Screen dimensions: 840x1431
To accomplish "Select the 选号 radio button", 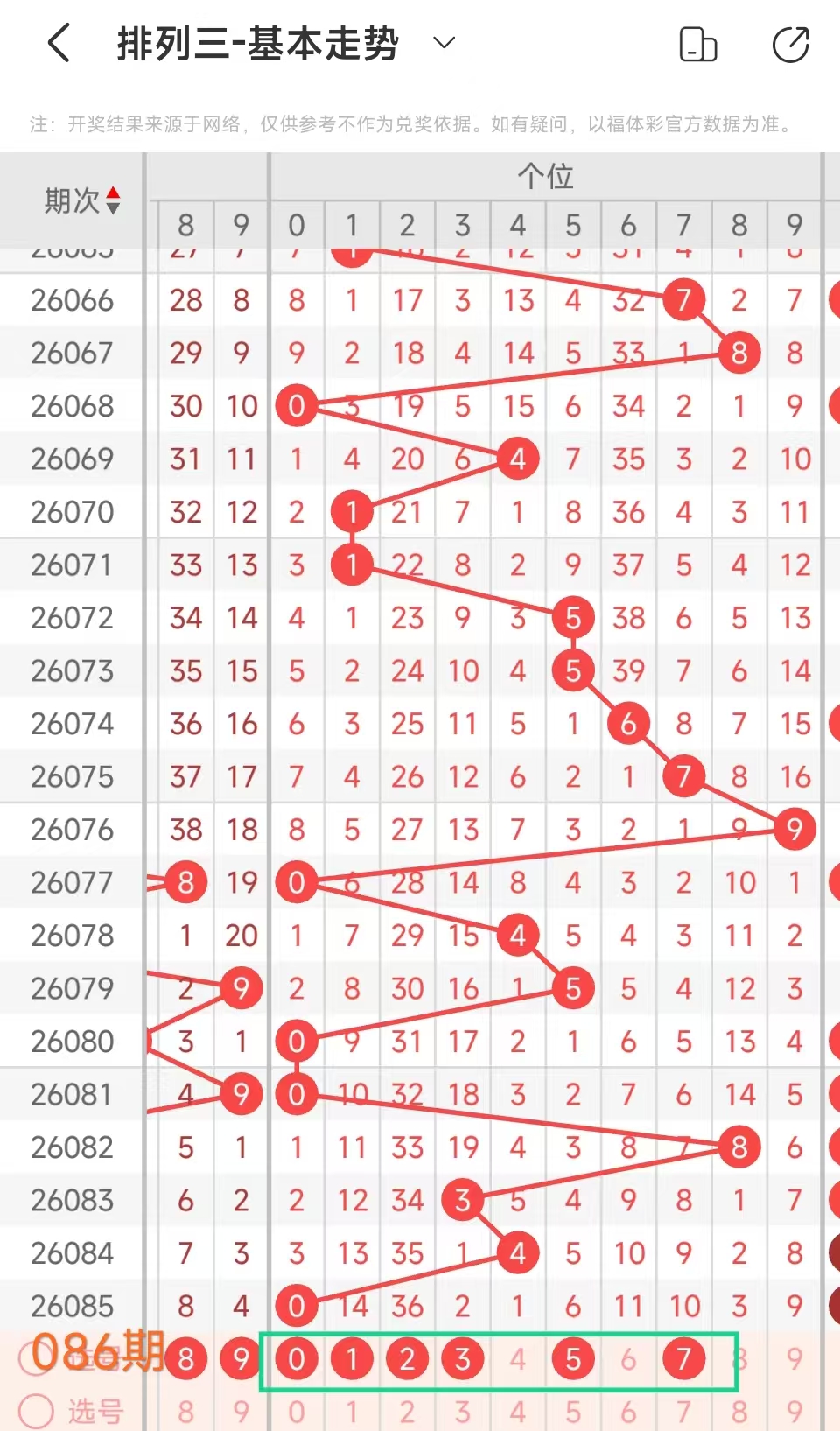I will (x=37, y=1410).
